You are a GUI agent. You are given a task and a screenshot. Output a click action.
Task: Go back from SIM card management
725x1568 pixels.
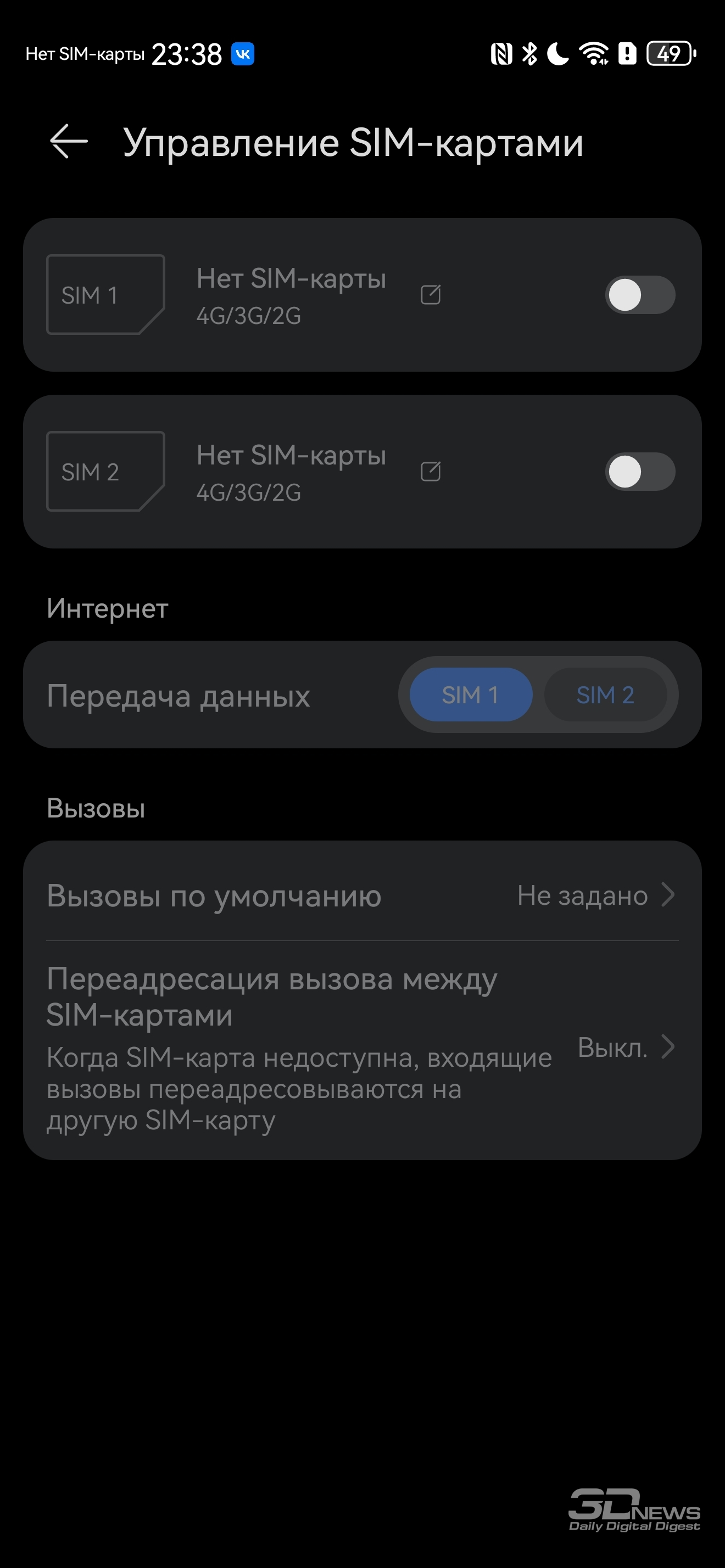point(68,142)
